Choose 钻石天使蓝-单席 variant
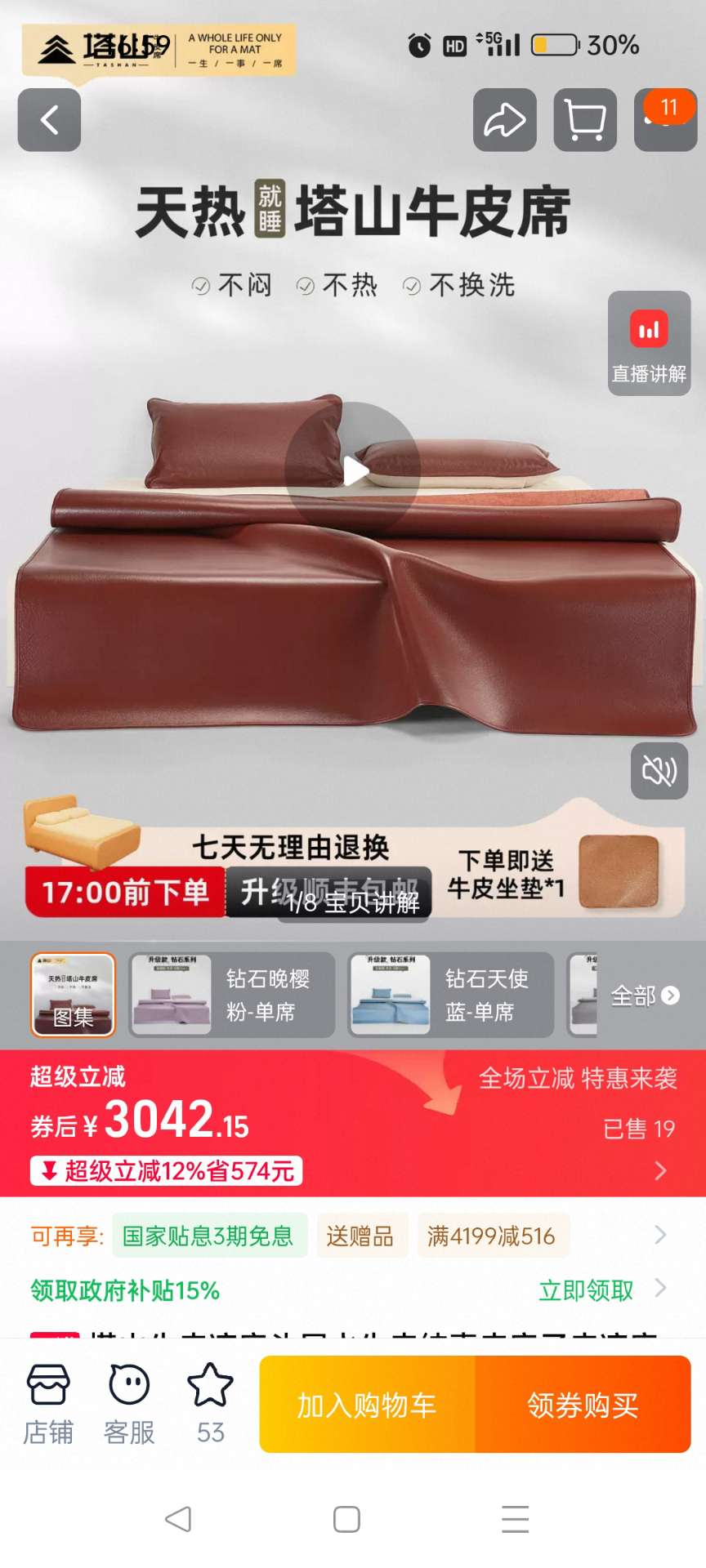Image resolution: width=706 pixels, height=1568 pixels. point(451,995)
